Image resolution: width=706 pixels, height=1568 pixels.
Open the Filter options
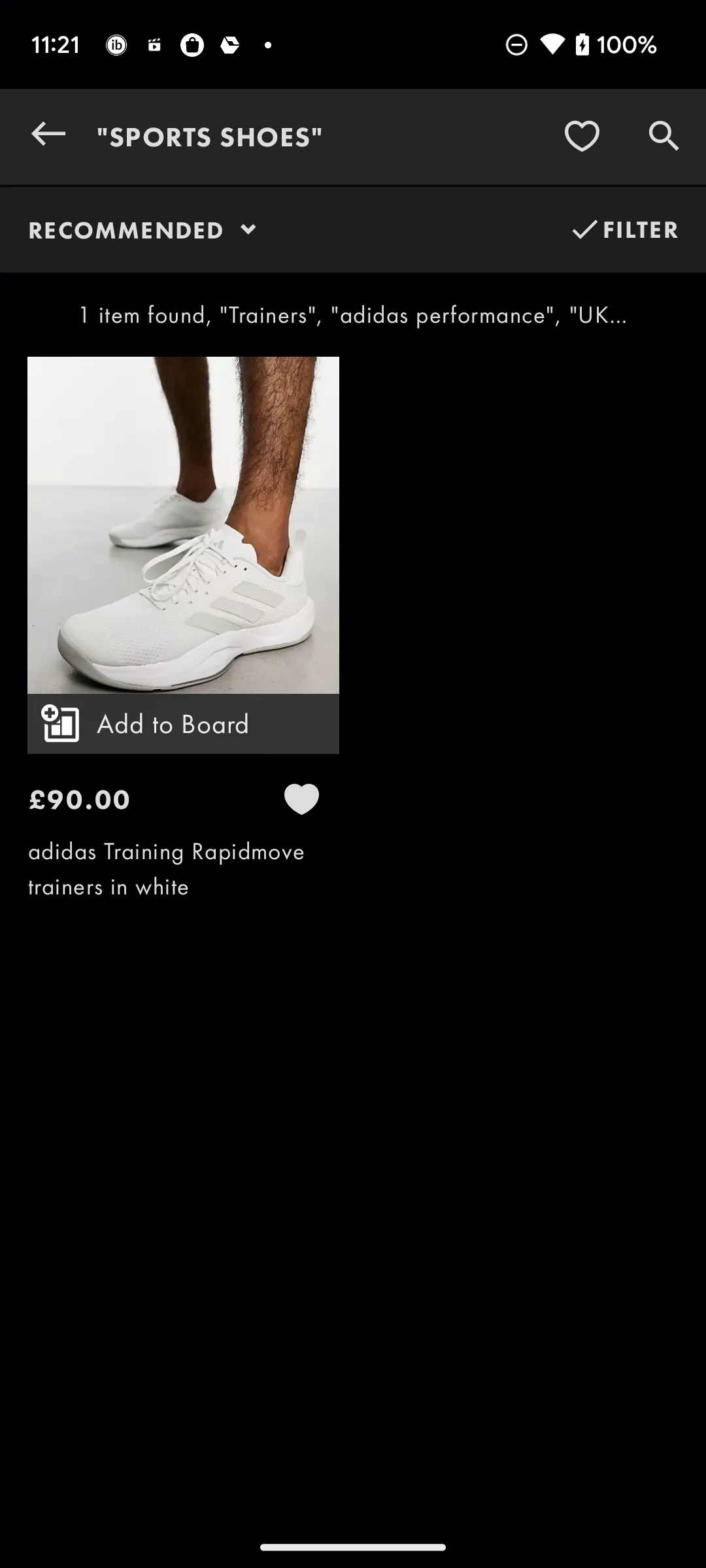pyautogui.click(x=625, y=230)
